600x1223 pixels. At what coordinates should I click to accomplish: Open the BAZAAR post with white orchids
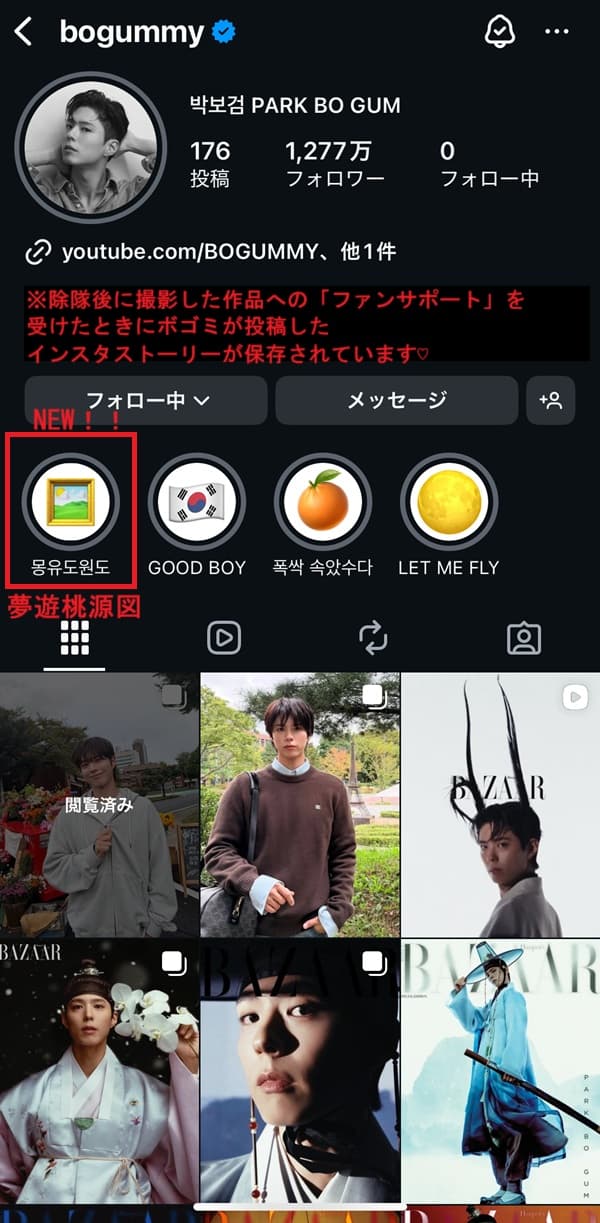coord(99,1072)
